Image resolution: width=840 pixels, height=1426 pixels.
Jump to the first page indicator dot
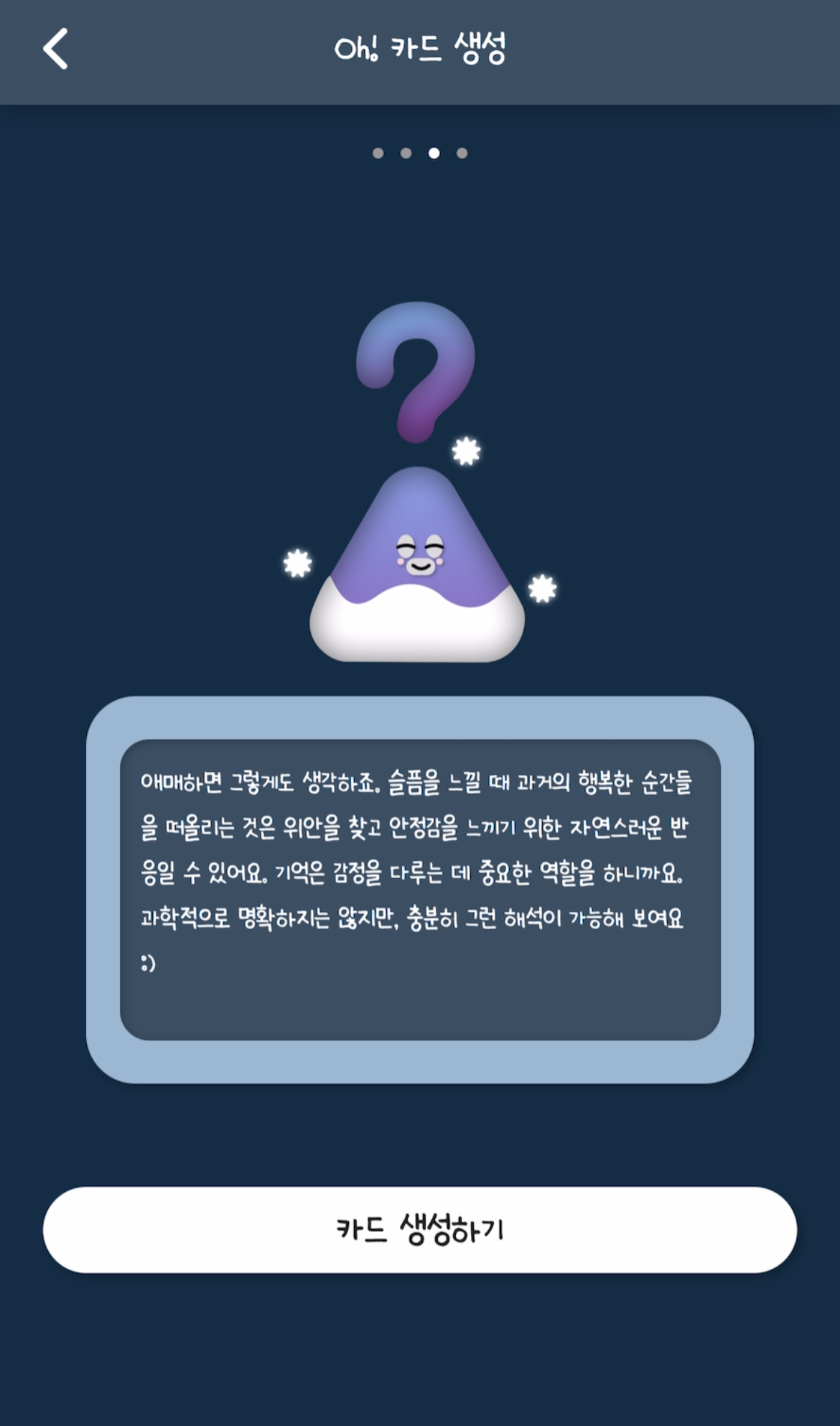point(378,153)
